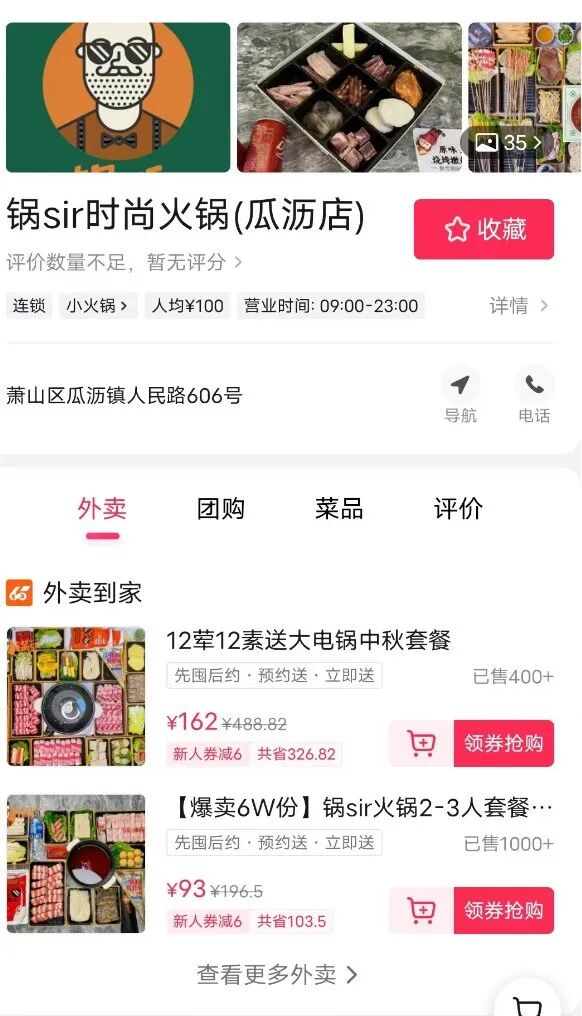
Task: Add the ¥93 2-3人套餐 to the cart
Action: pos(421,910)
